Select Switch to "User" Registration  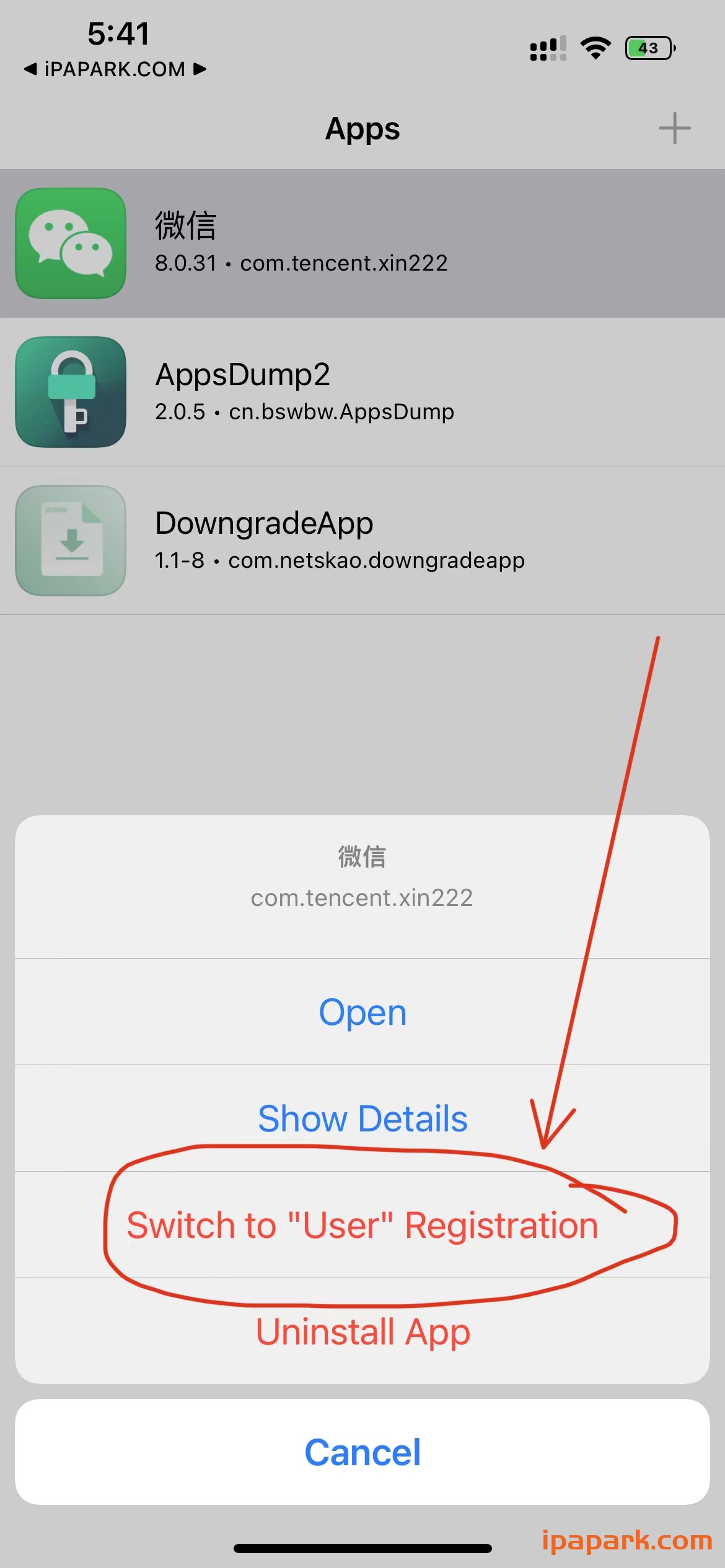click(362, 1224)
